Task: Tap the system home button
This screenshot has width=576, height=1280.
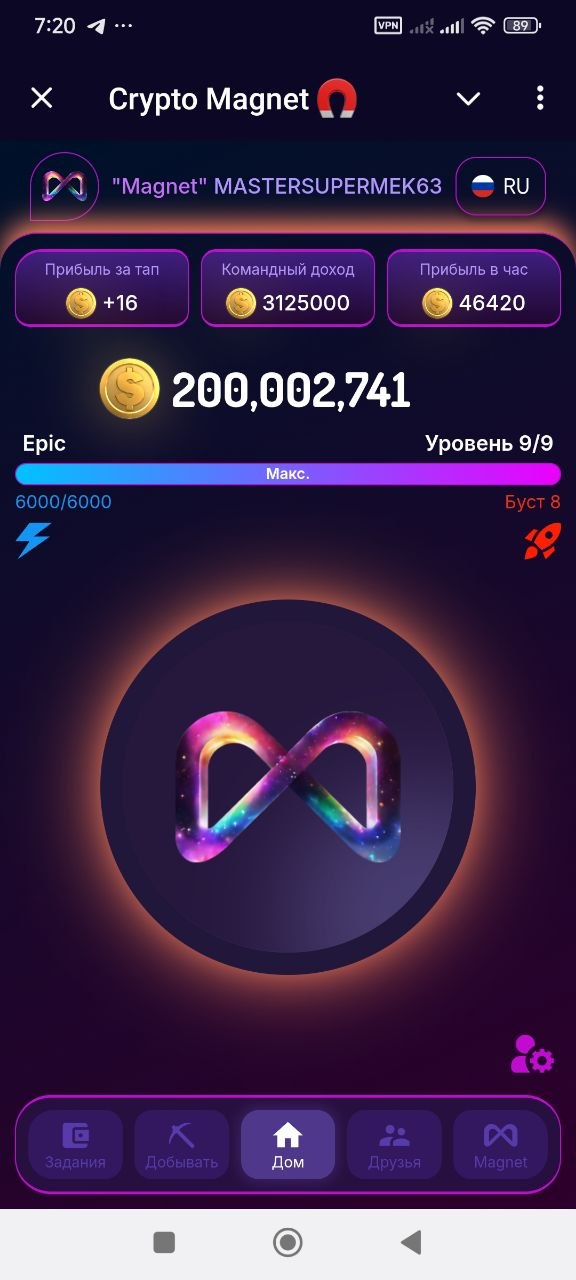Action: click(288, 1242)
